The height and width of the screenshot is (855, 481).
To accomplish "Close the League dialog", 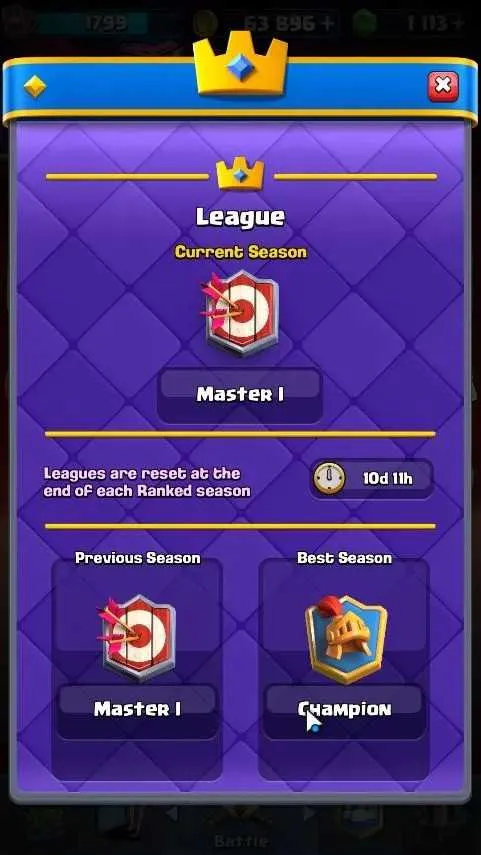I will 443,86.
